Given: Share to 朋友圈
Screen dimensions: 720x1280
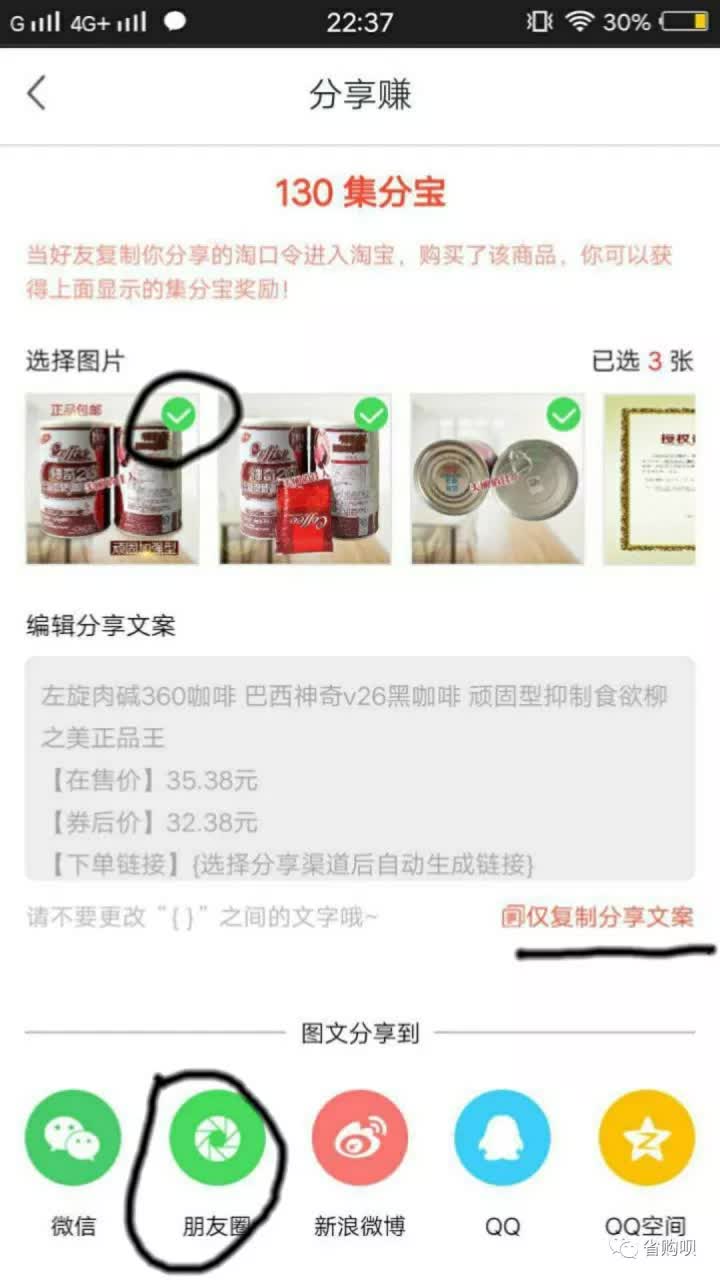Looking at the screenshot, I should [217, 1138].
